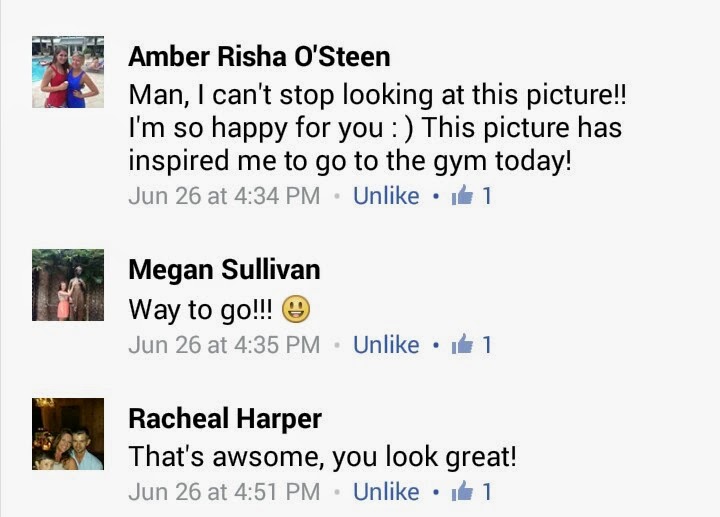This screenshot has height=517, width=720.
Task: Tap the name Amber Risha O'Steen
Action: [x=259, y=56]
